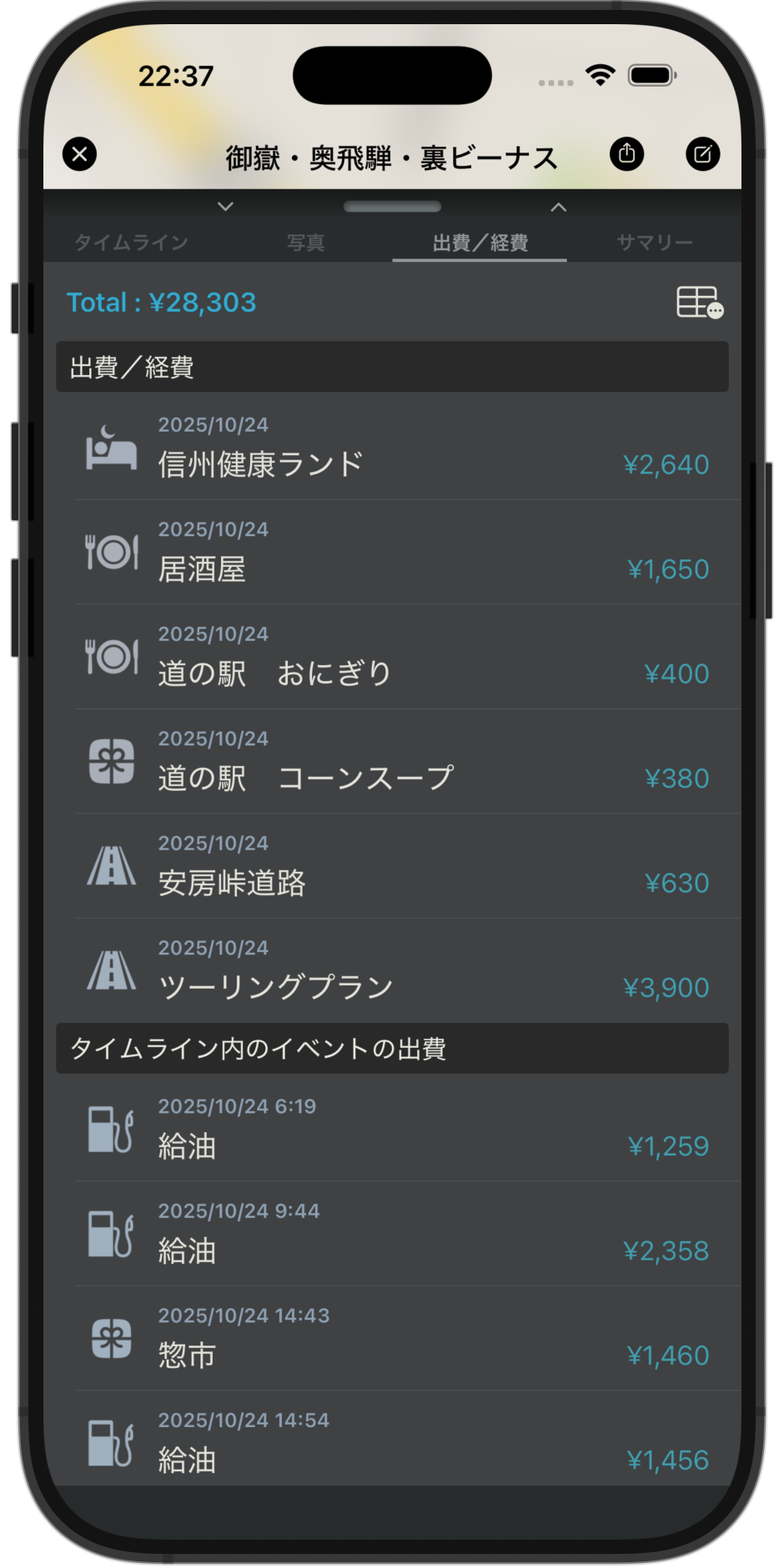The image size is (784, 1568).
Task: Click the gift icon beside 惣市 expense
Action: point(109,1339)
